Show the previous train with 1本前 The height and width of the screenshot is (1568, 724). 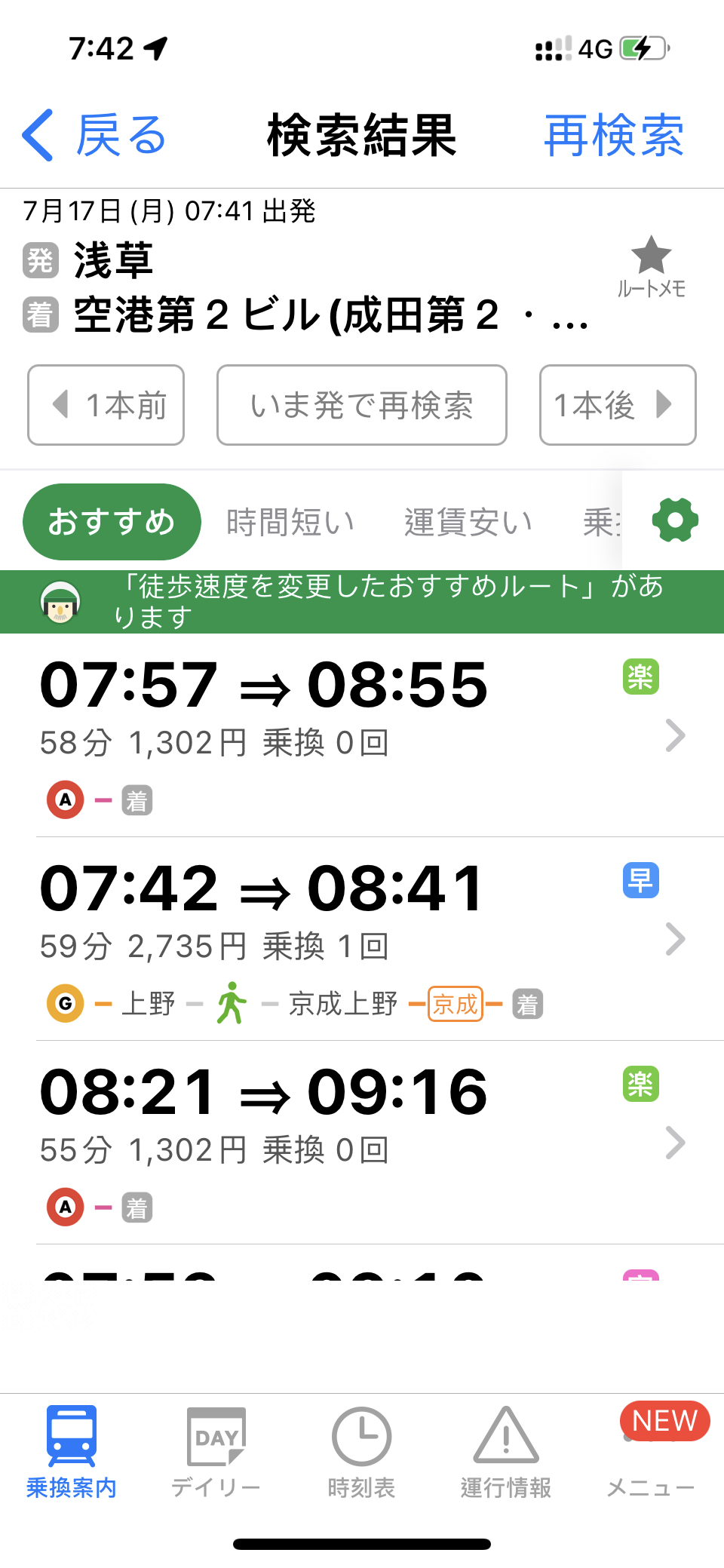(x=106, y=405)
